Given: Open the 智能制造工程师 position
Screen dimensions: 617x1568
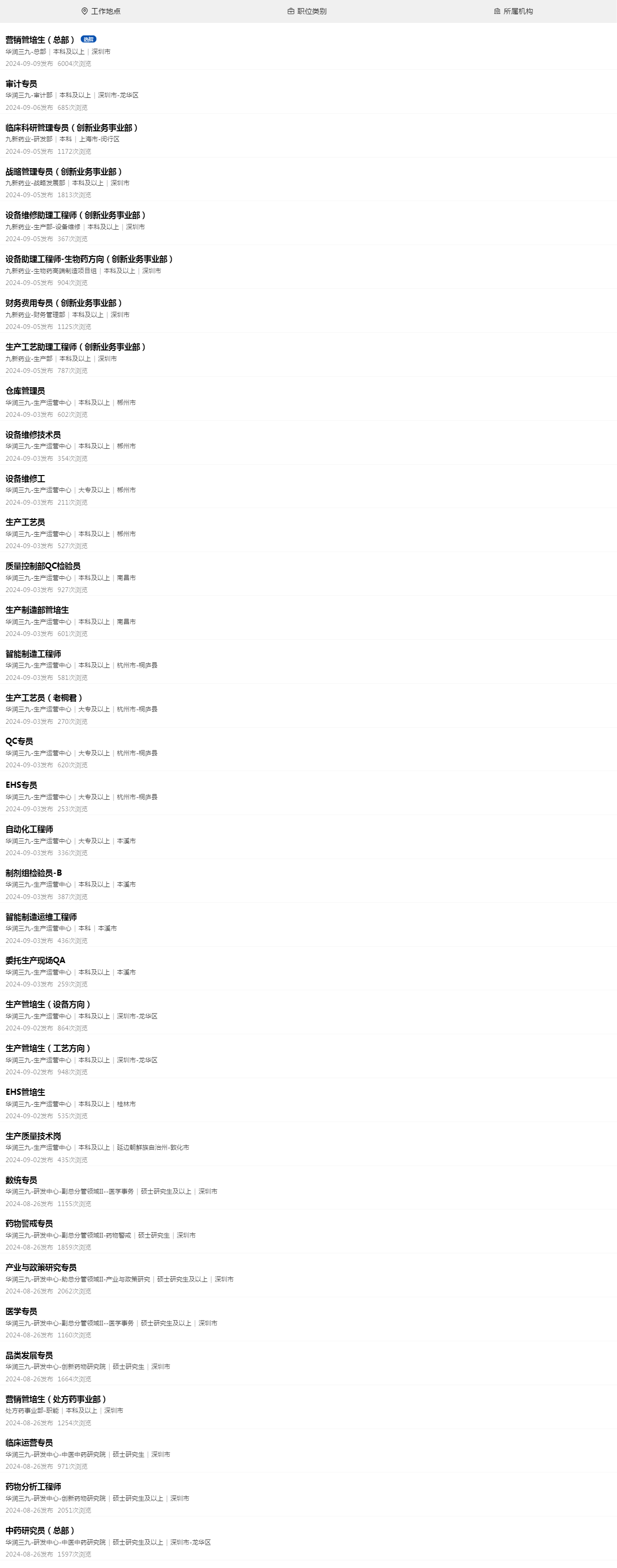Looking at the screenshot, I should 33,654.
